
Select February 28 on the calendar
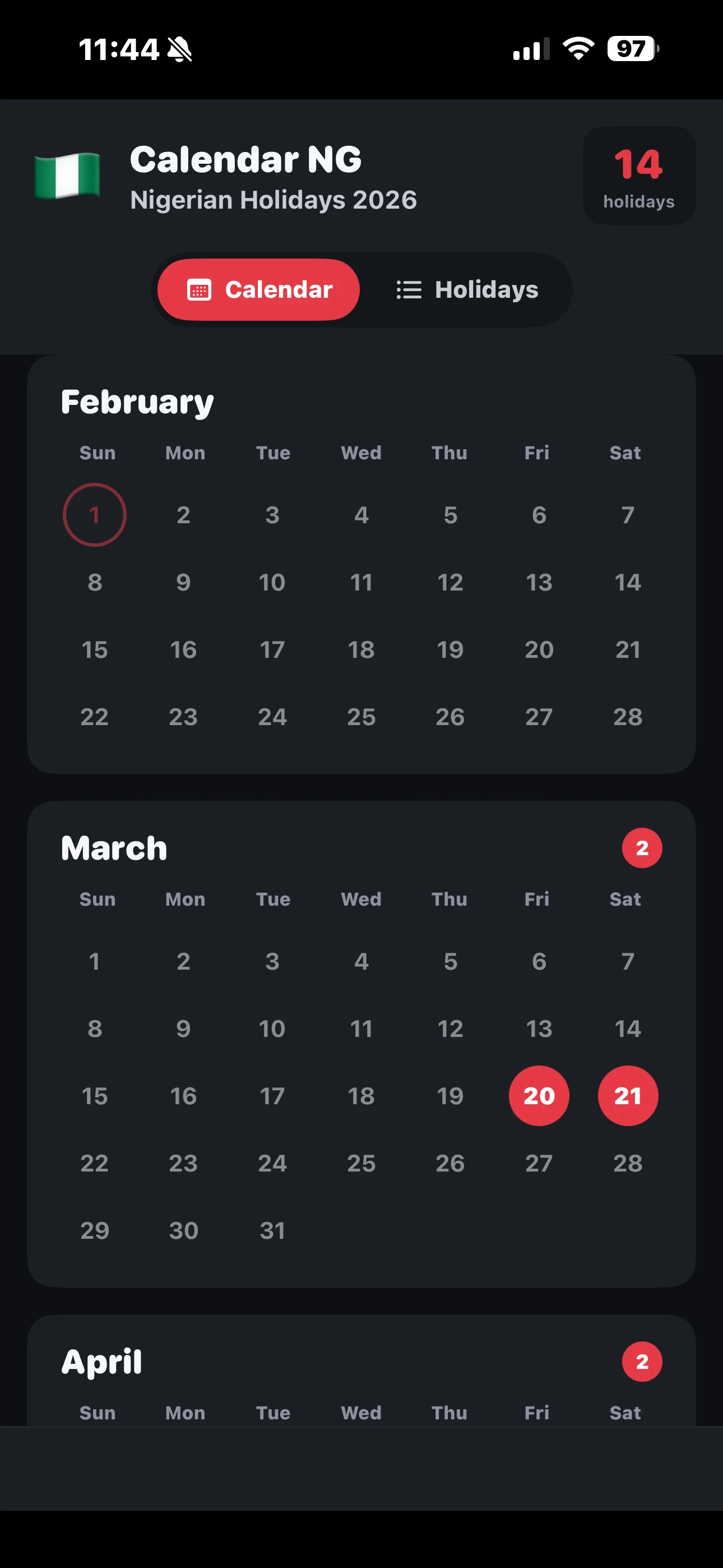[x=628, y=717]
